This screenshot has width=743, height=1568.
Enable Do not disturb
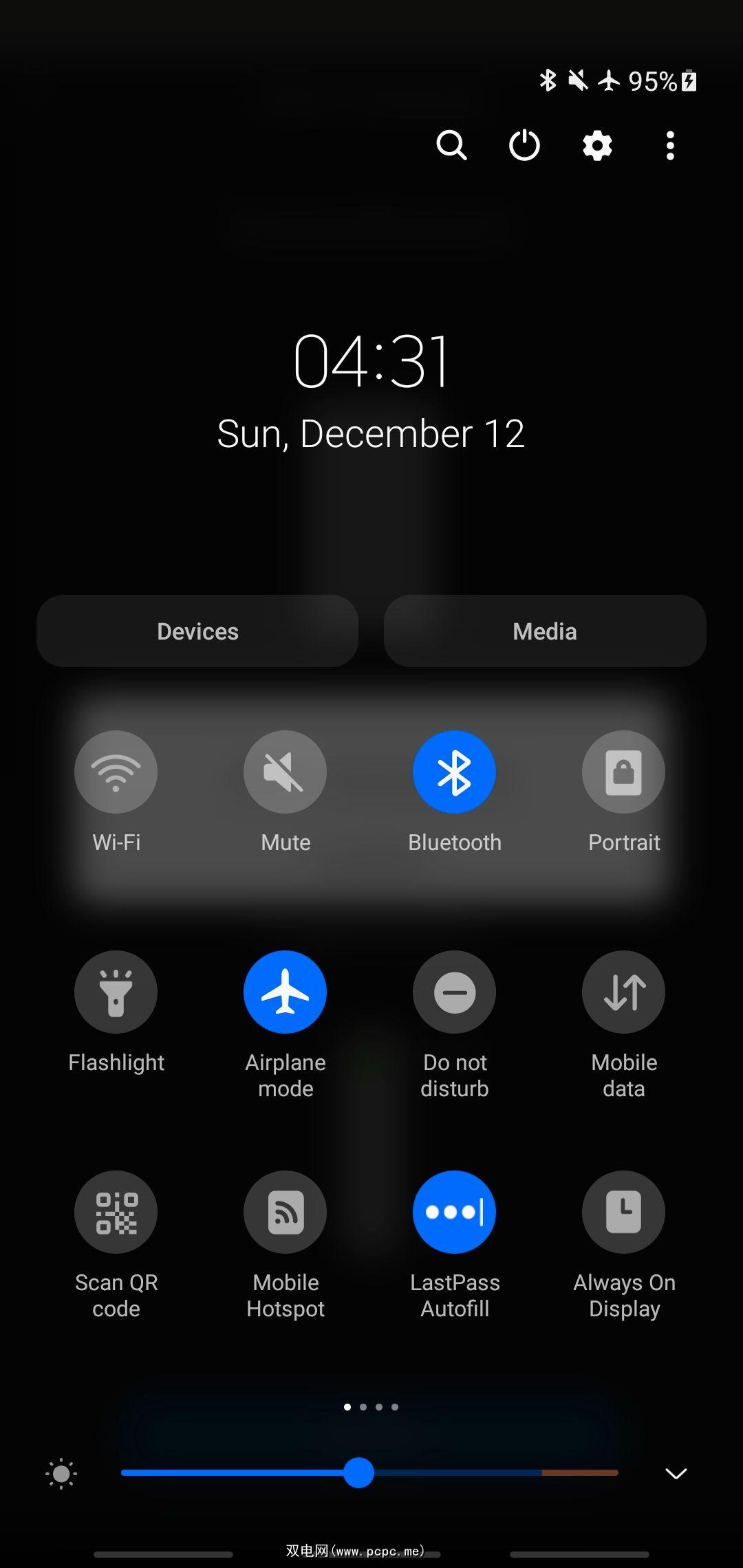[x=454, y=992]
